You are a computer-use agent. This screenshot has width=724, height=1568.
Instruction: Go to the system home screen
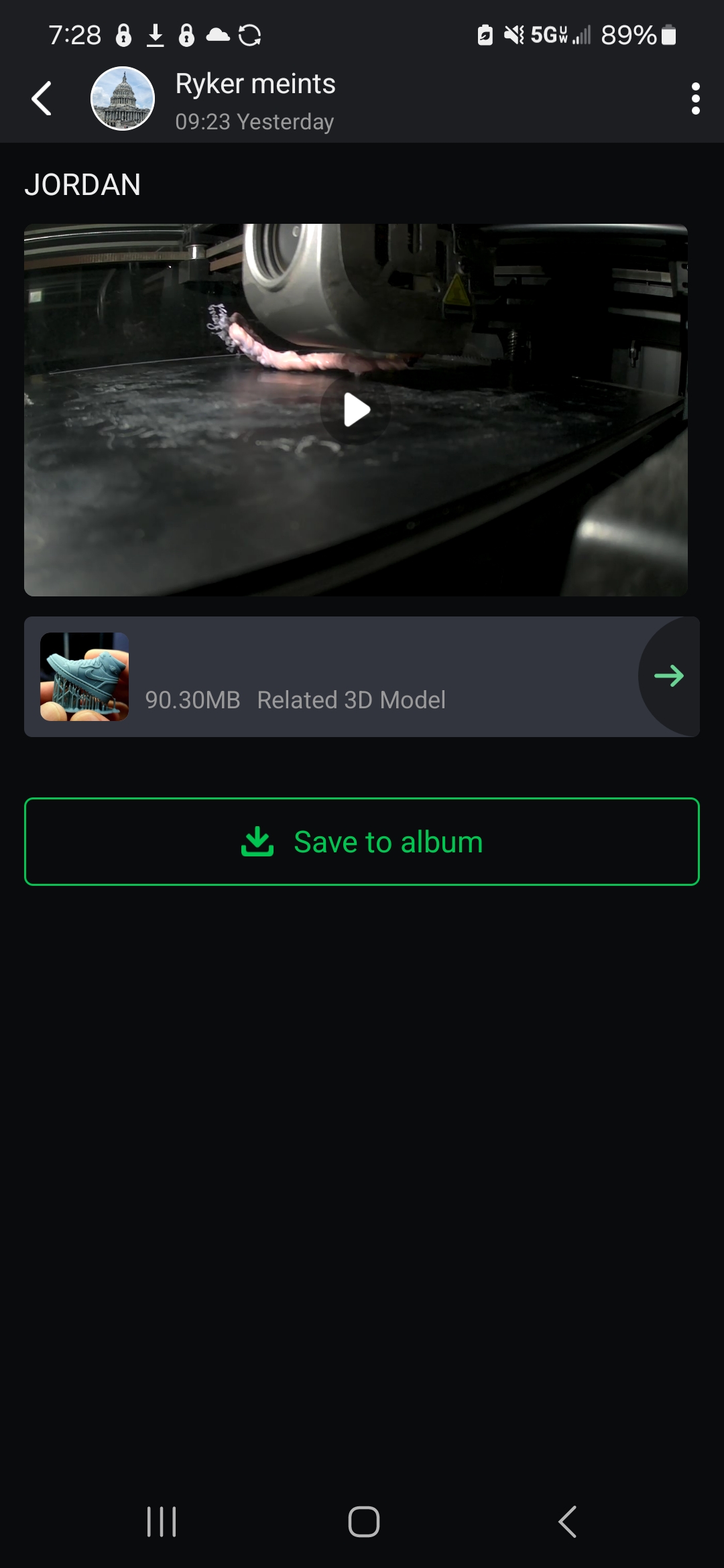pos(363,1521)
